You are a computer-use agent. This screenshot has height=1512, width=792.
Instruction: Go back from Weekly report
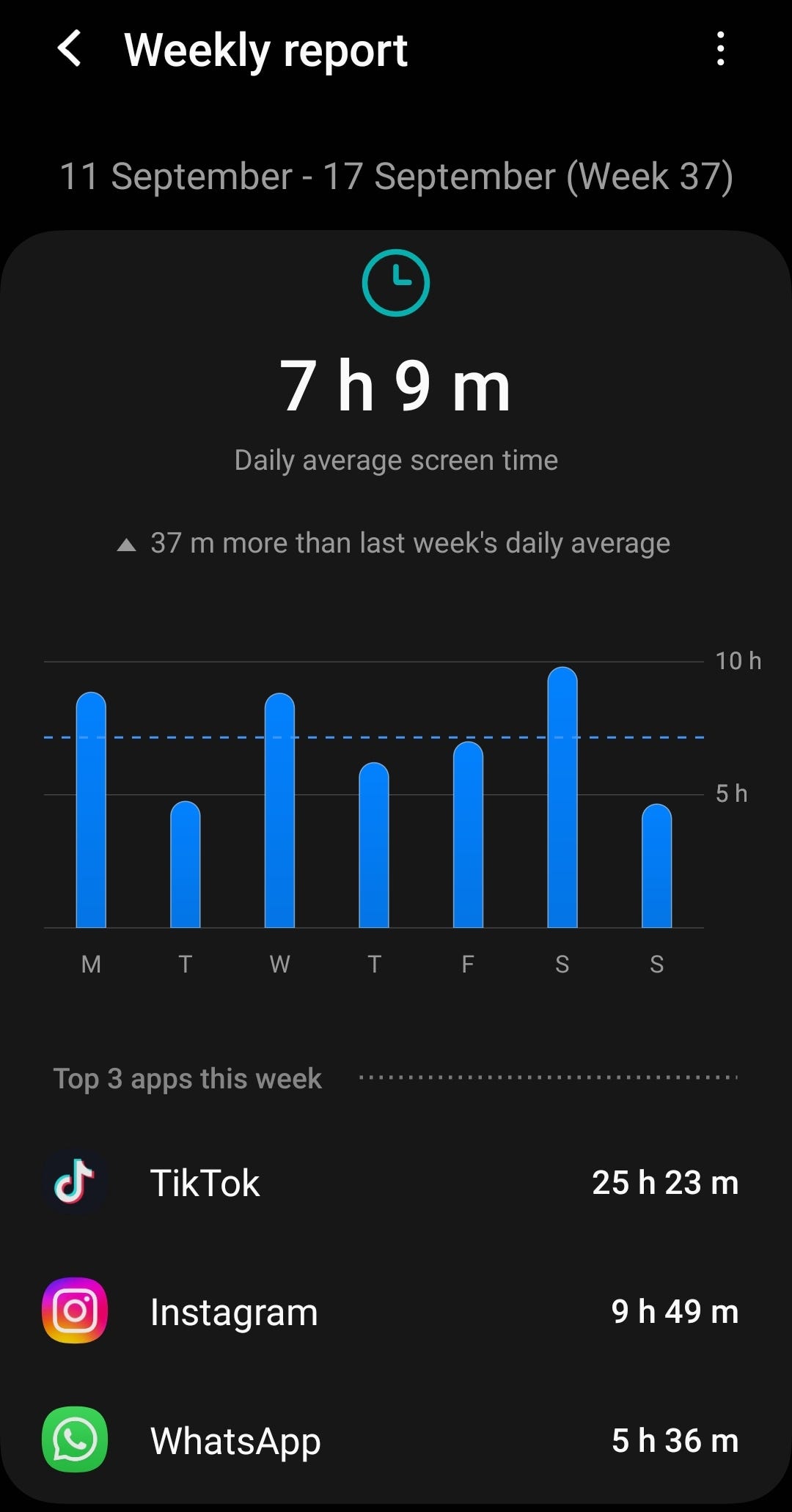click(x=70, y=49)
